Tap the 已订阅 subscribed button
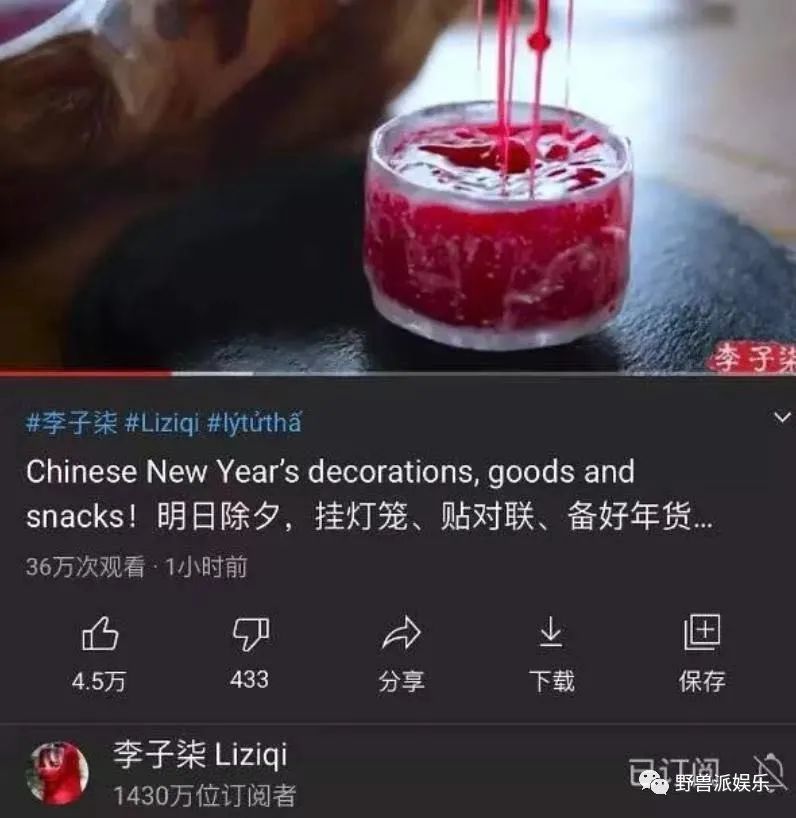This screenshot has width=796, height=818. click(x=674, y=773)
